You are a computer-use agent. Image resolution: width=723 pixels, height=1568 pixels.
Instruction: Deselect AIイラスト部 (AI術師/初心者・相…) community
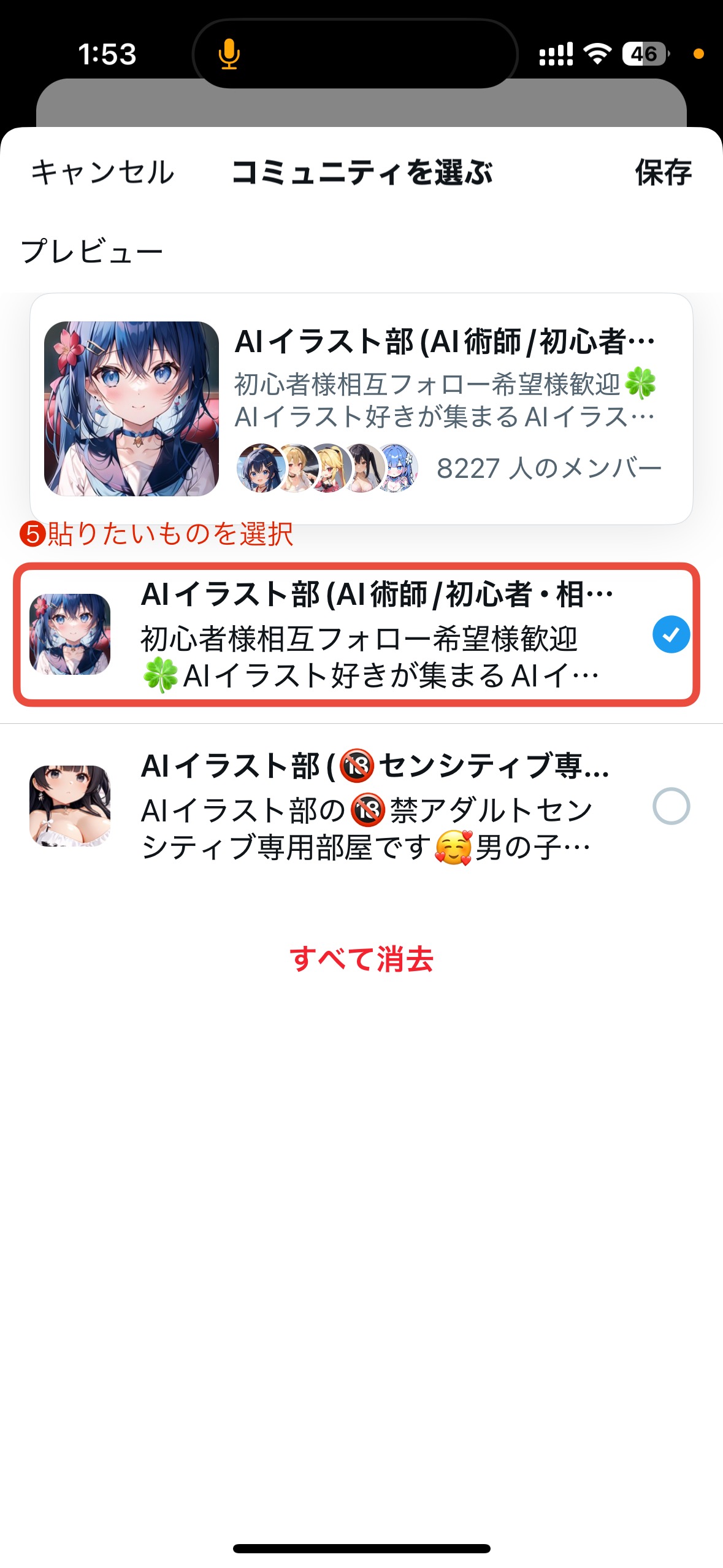671,634
